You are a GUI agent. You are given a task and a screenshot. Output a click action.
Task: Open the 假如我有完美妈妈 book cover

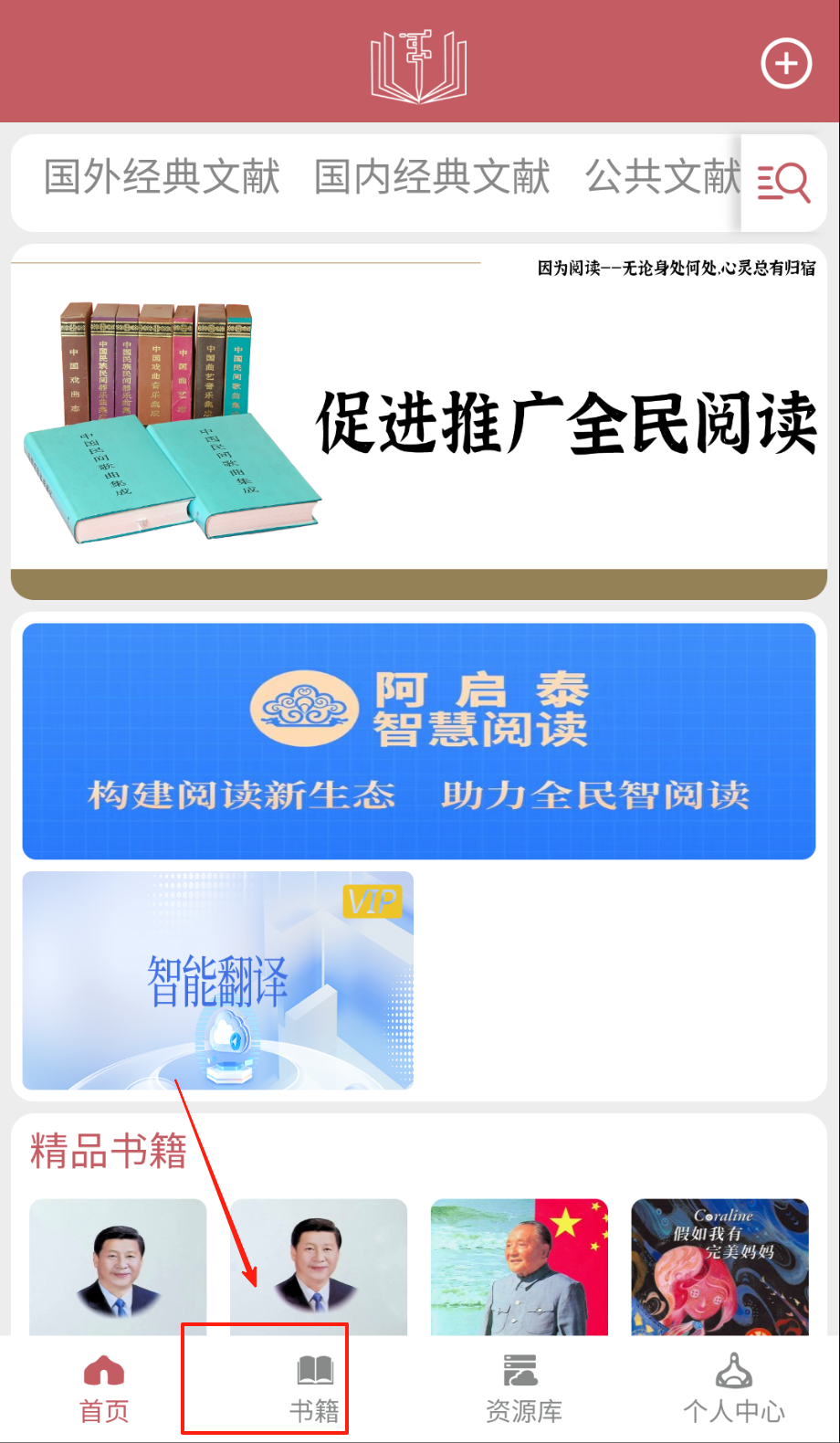tap(719, 1268)
